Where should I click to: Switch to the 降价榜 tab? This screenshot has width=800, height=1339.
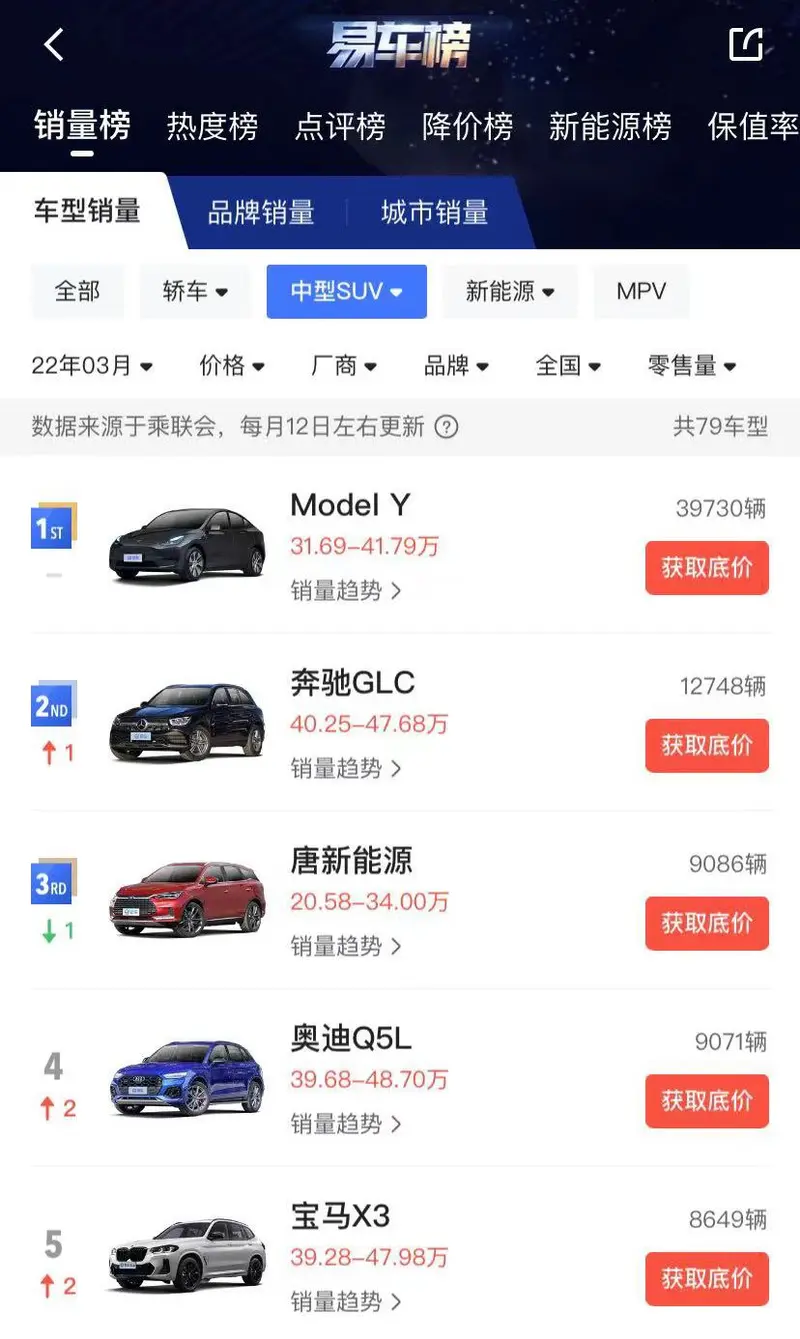click(467, 127)
